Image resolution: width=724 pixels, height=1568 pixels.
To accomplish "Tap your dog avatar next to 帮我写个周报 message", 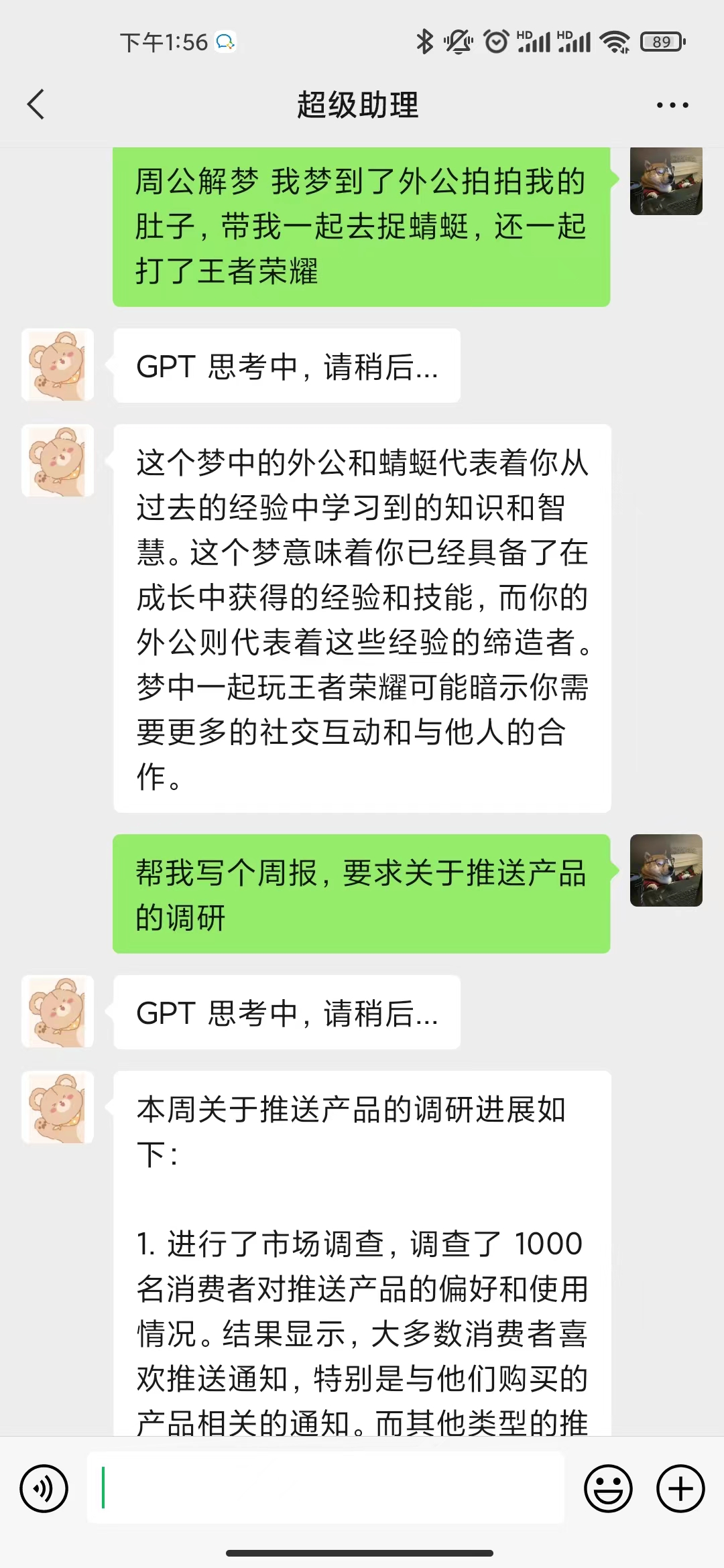I will [x=666, y=870].
